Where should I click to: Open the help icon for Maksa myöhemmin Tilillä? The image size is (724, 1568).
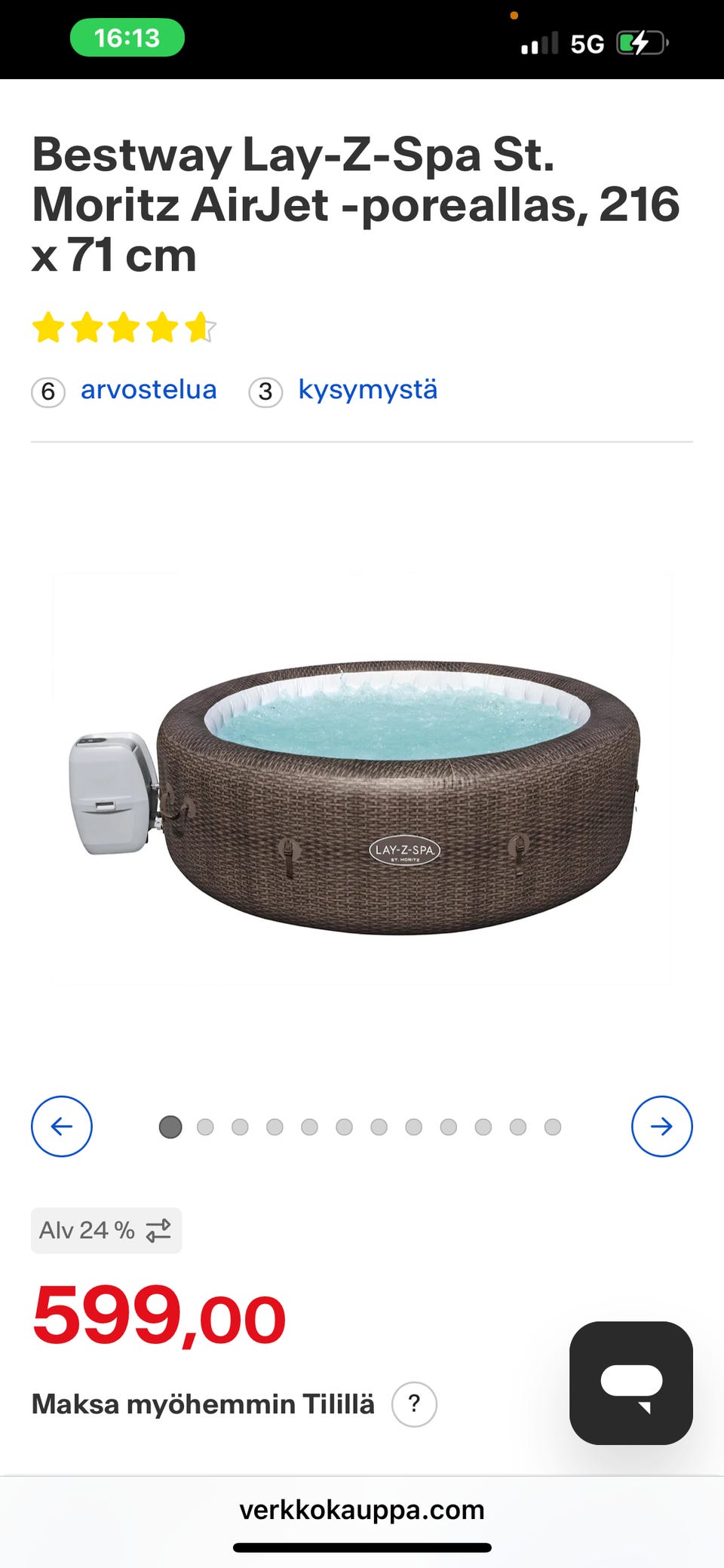414,1404
